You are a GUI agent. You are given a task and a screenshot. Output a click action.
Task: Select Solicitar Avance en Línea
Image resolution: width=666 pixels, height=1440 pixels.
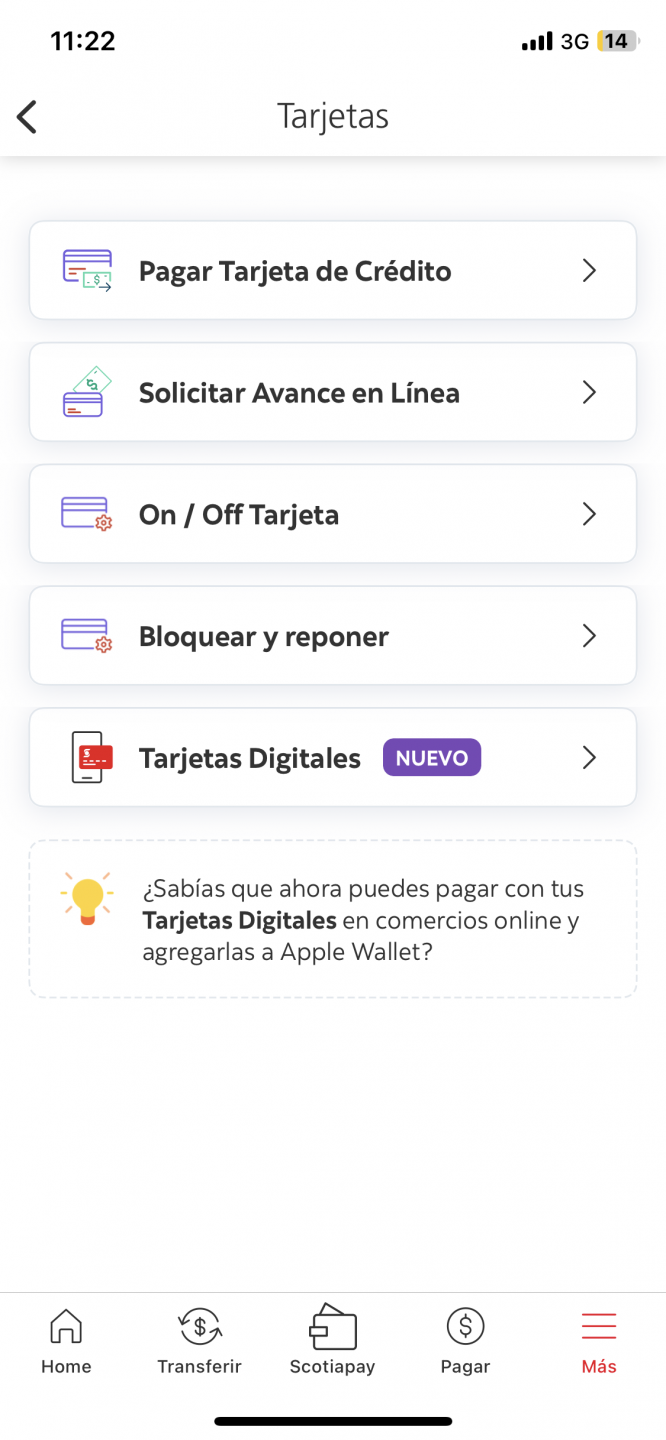(x=332, y=392)
